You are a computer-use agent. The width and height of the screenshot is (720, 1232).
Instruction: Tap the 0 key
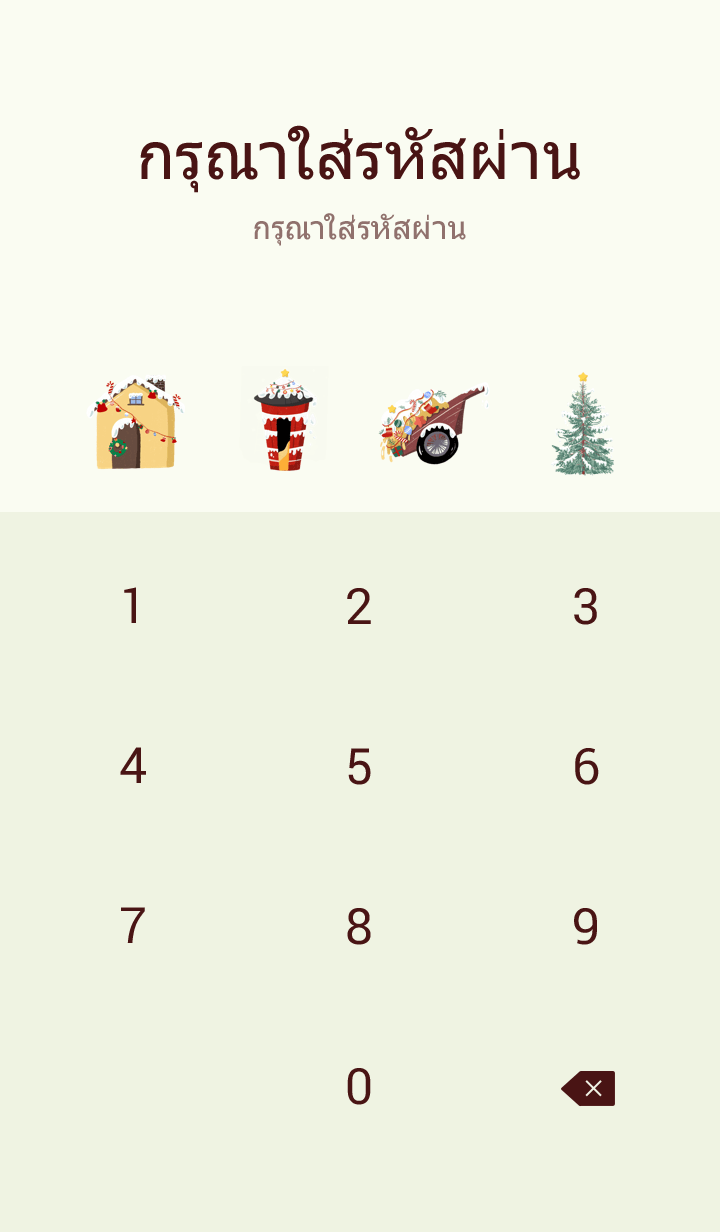tap(359, 1087)
